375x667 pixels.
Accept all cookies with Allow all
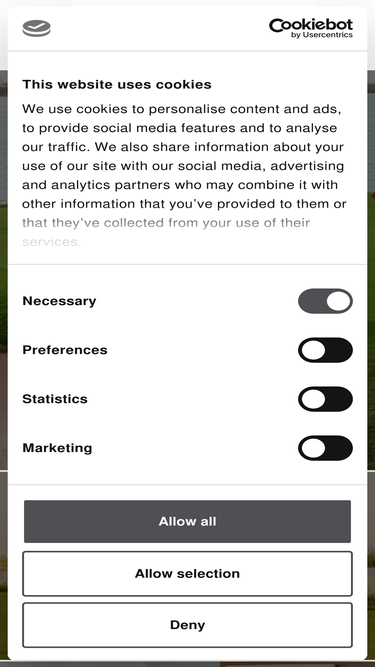[188, 522]
